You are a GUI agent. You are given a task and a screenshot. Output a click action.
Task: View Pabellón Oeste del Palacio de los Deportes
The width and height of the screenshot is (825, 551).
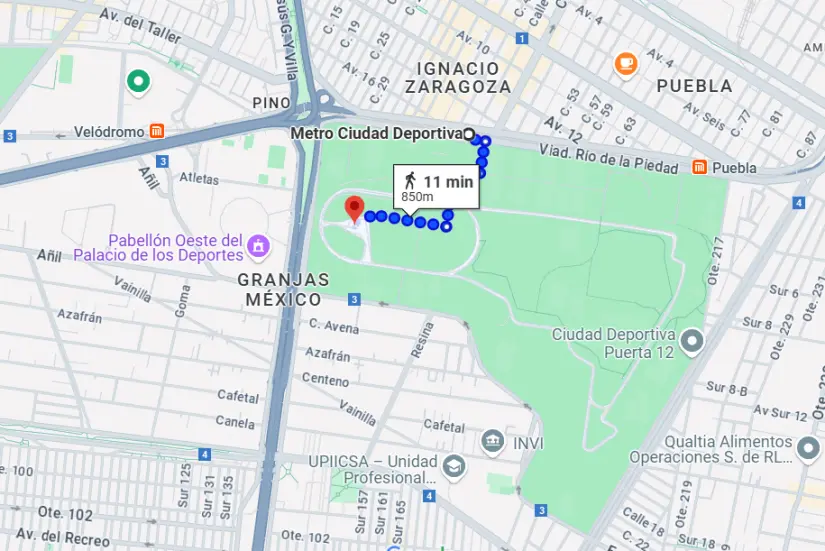coord(258,245)
